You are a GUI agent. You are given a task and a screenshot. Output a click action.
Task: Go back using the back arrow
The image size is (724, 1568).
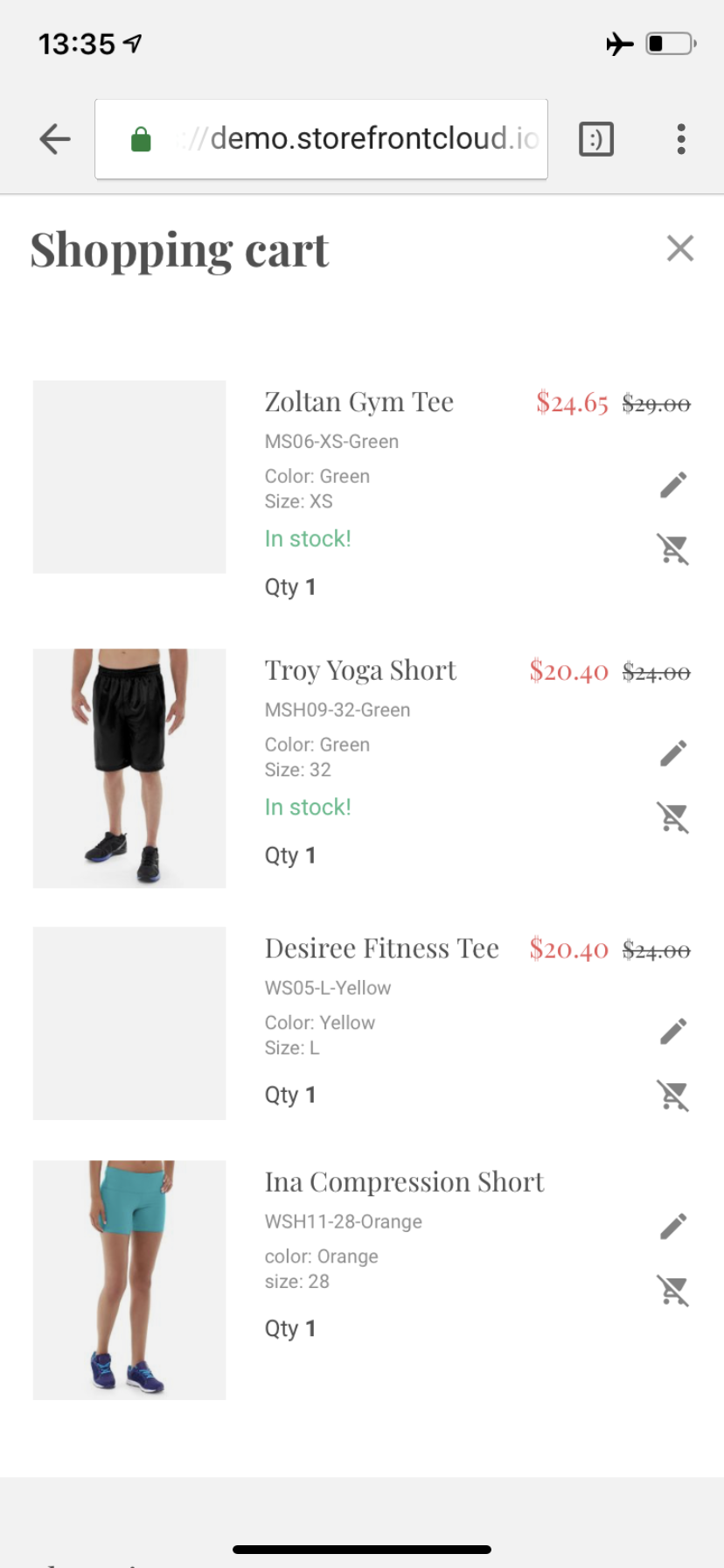click(x=53, y=138)
